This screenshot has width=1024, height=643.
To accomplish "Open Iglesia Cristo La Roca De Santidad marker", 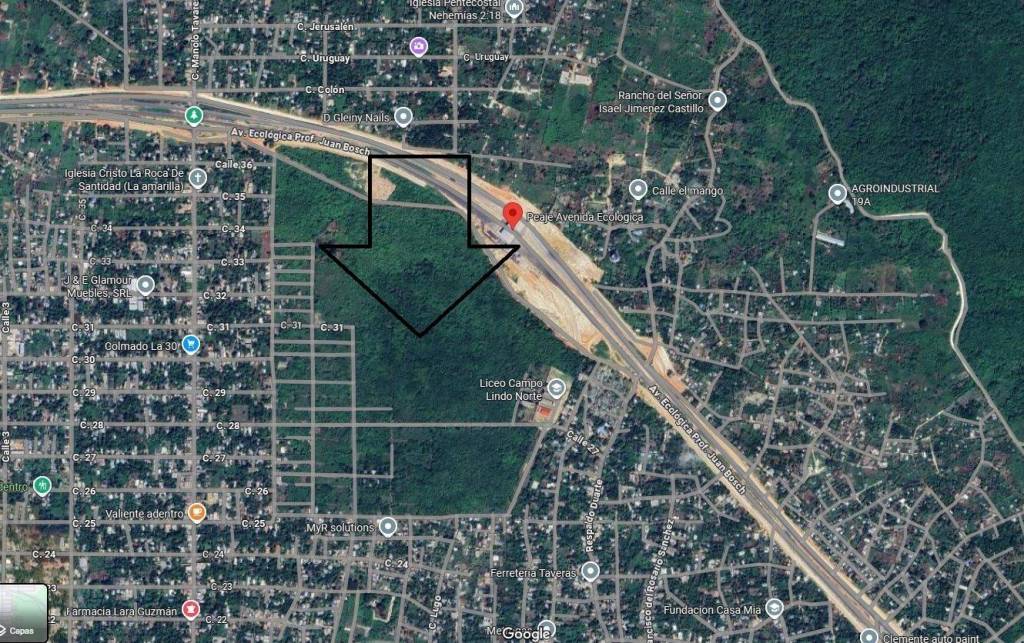I will (x=198, y=179).
